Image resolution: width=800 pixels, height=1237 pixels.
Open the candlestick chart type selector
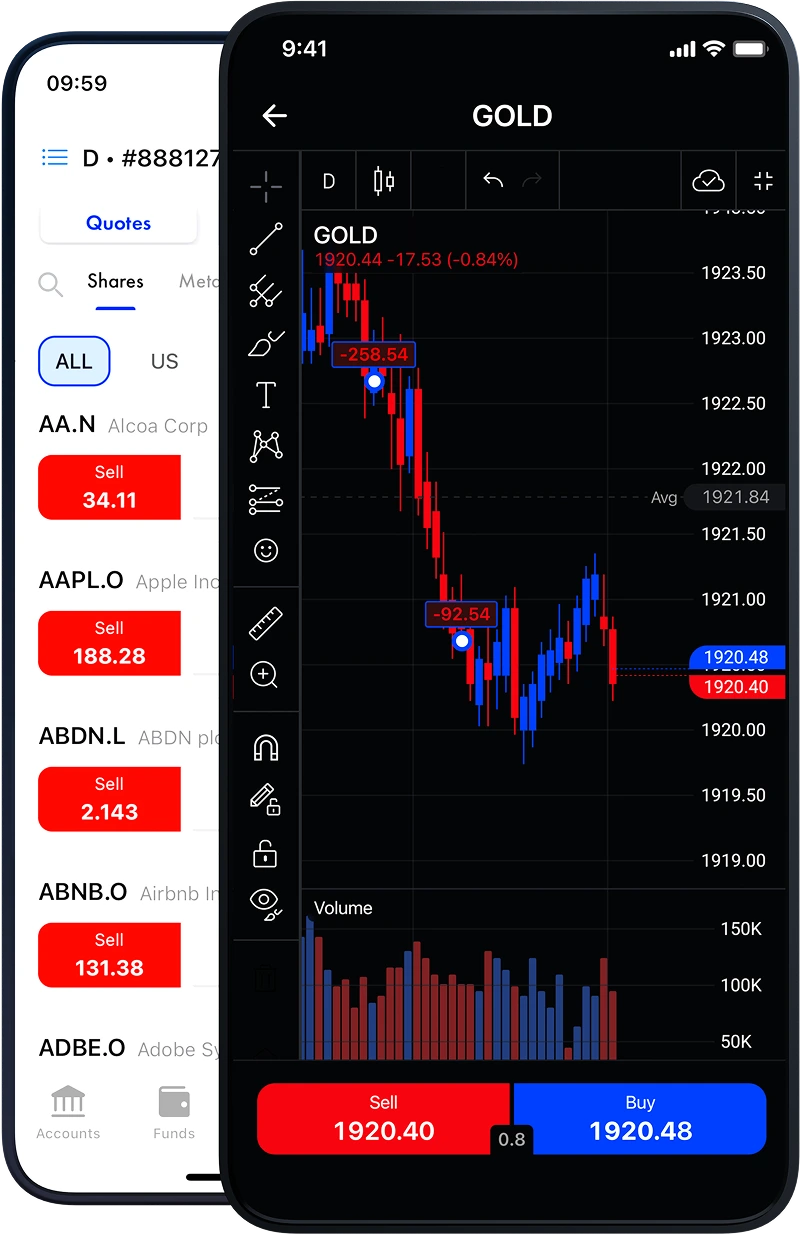tap(383, 180)
